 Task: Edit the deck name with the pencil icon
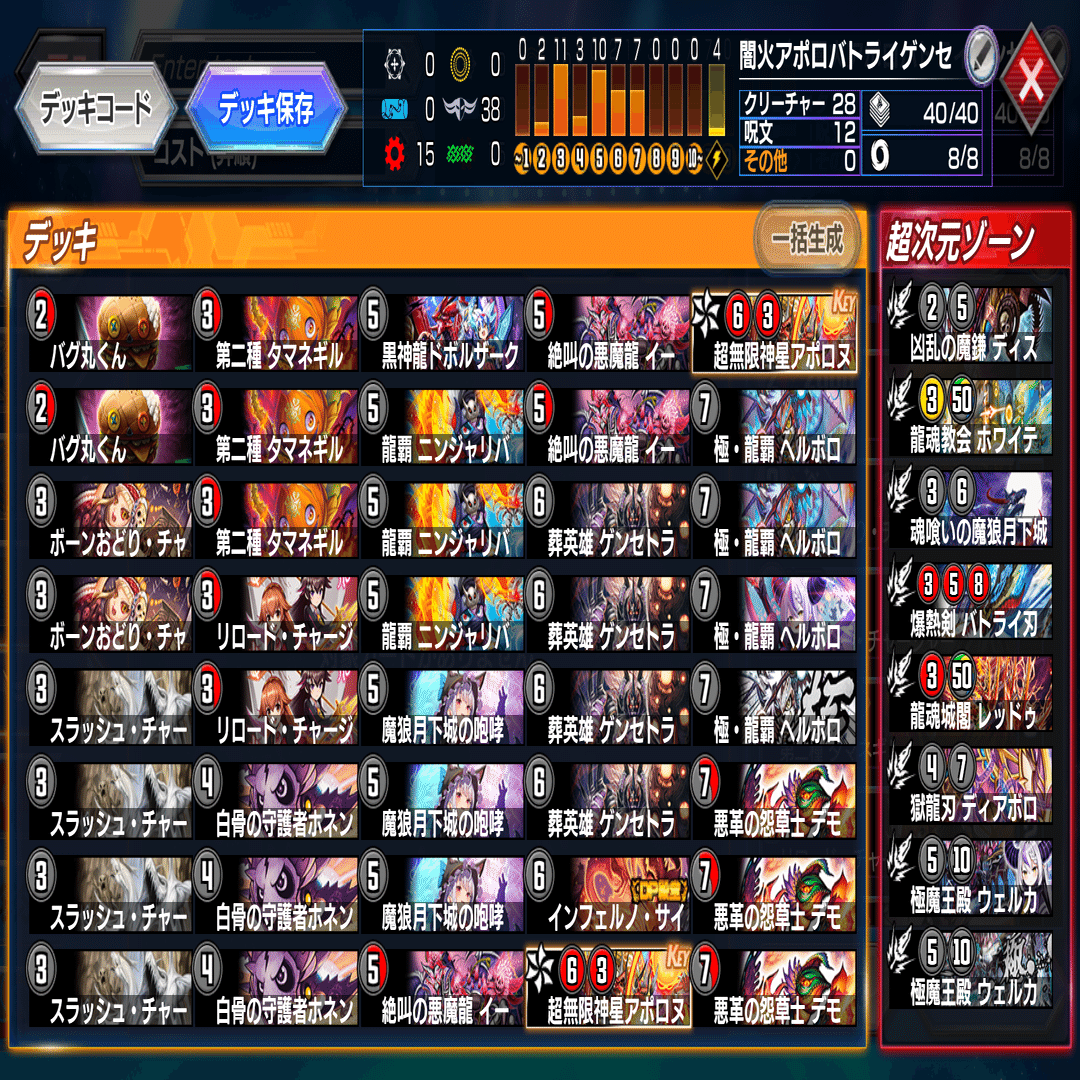tap(981, 57)
